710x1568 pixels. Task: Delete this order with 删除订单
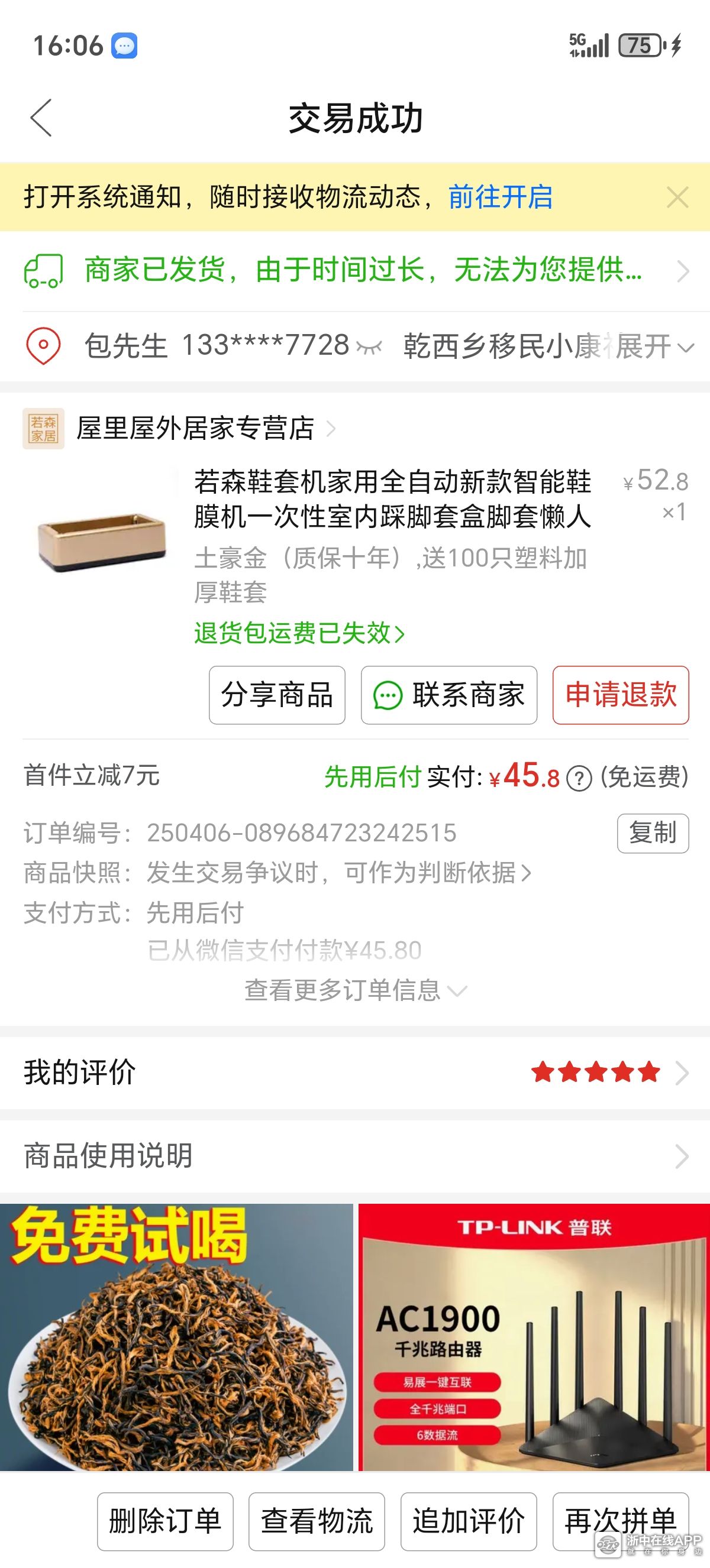(x=165, y=1521)
